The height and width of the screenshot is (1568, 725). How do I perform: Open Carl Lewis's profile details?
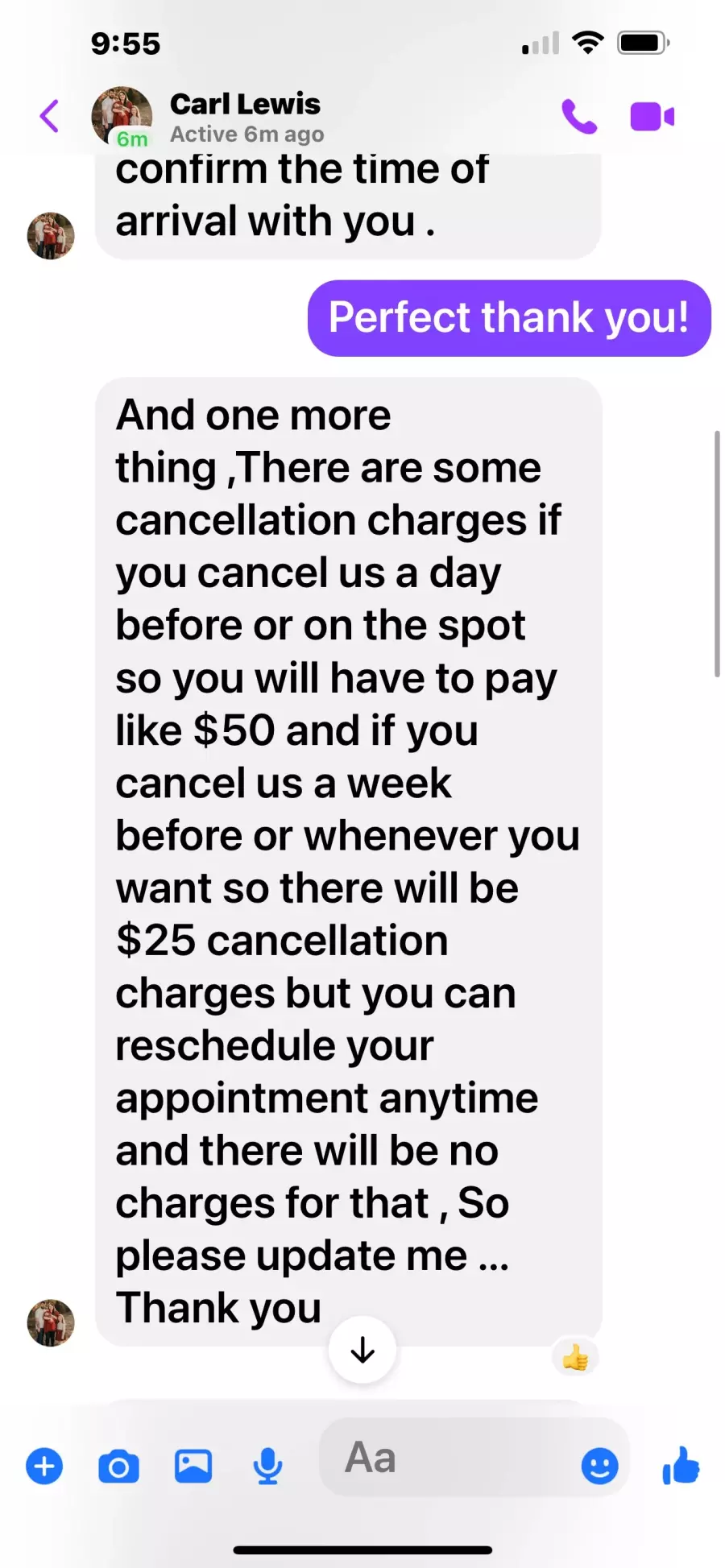click(245, 117)
